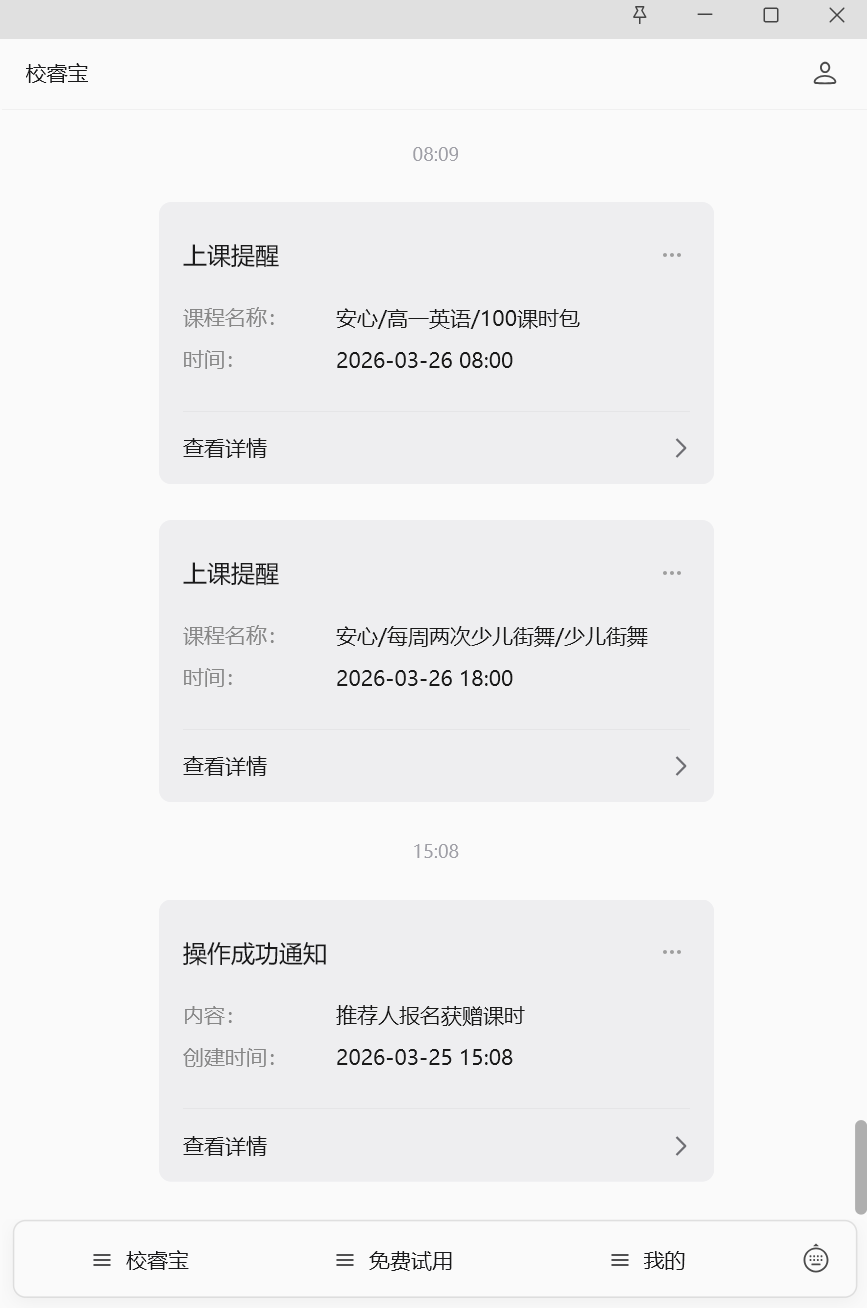Expand details chevron on 操作成功通知 card
The height and width of the screenshot is (1308, 867).
681,1146
